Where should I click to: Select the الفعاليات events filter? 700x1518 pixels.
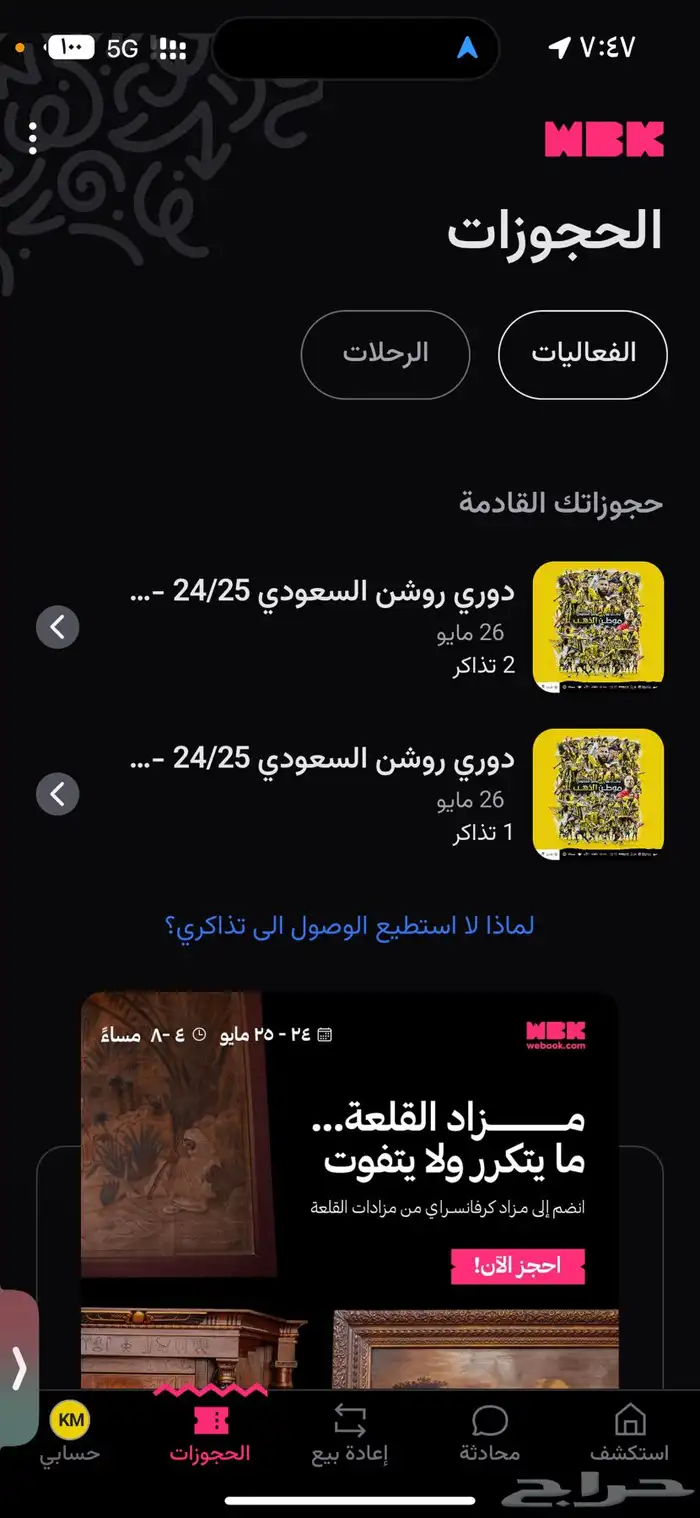[583, 354]
